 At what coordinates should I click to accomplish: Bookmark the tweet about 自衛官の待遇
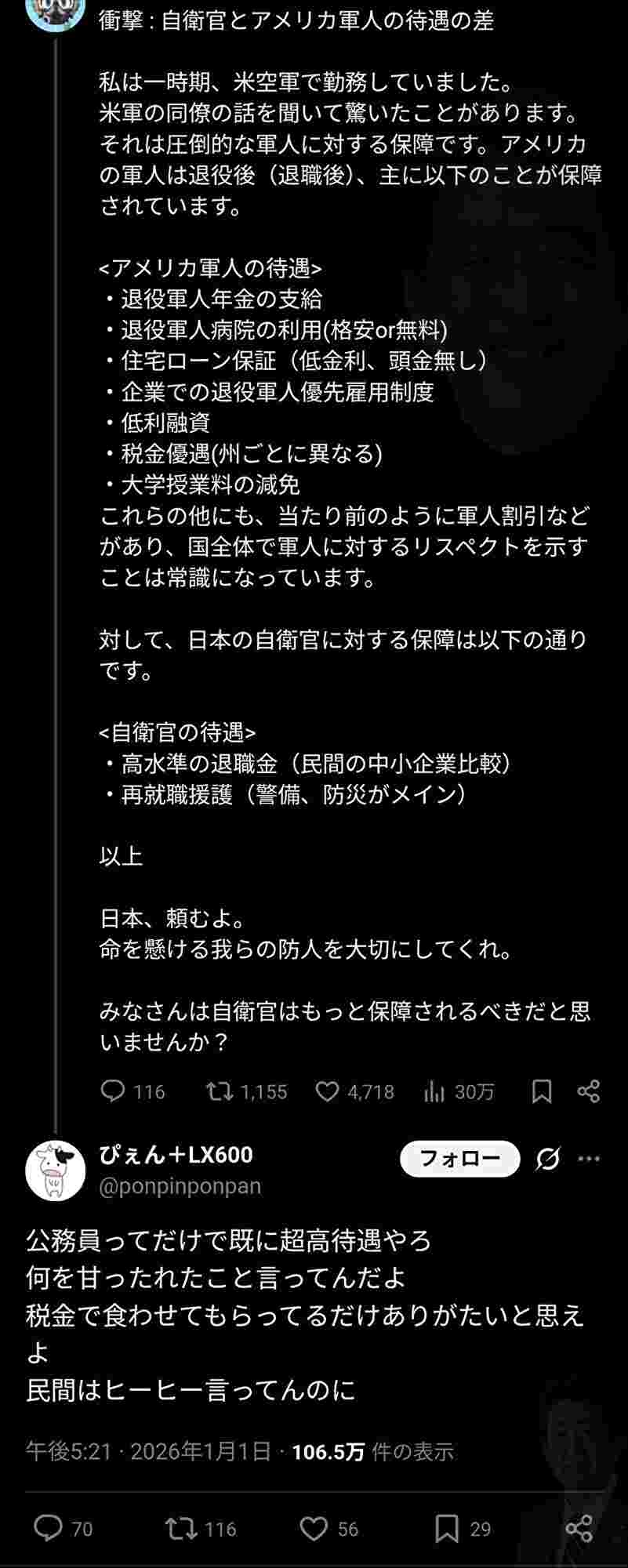click(541, 1091)
